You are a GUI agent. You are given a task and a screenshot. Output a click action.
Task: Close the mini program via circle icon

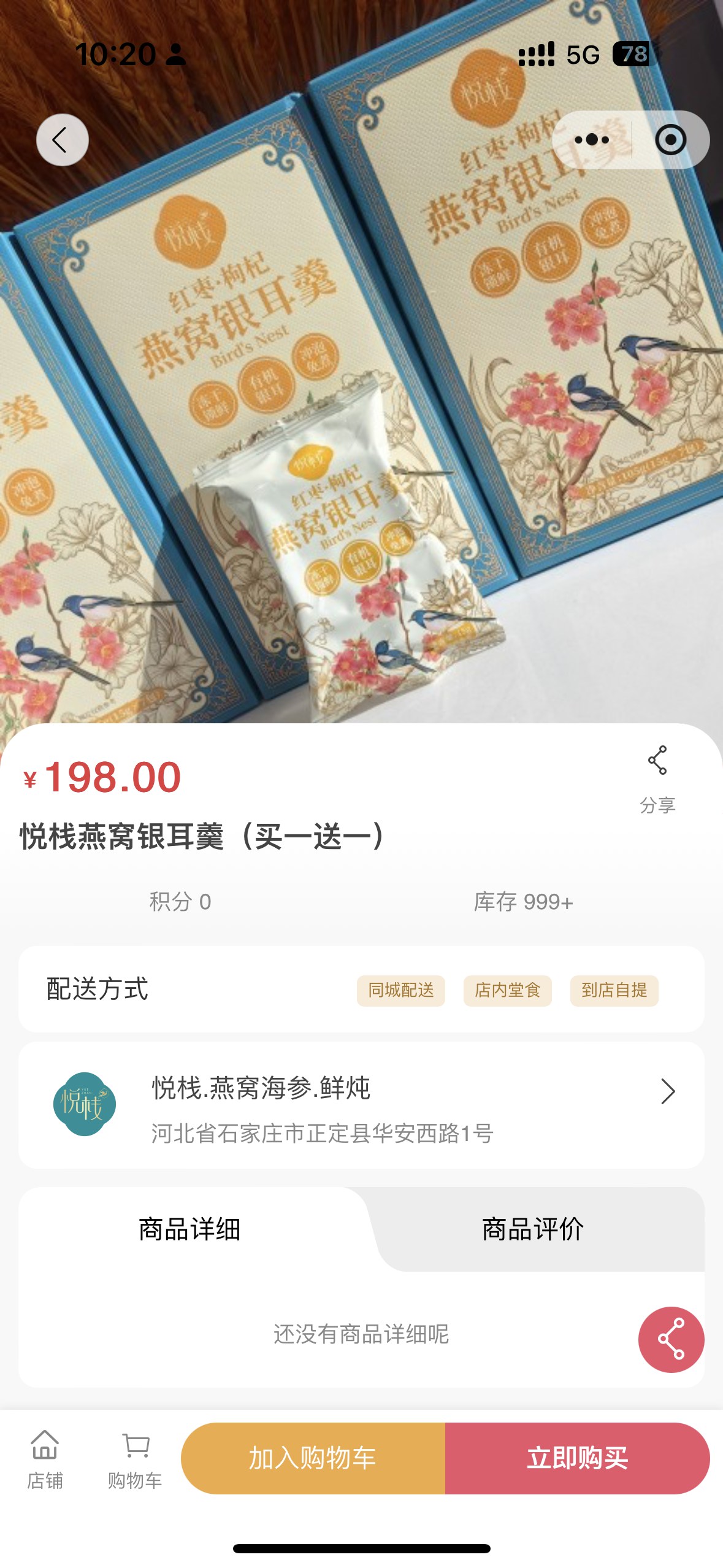(670, 140)
